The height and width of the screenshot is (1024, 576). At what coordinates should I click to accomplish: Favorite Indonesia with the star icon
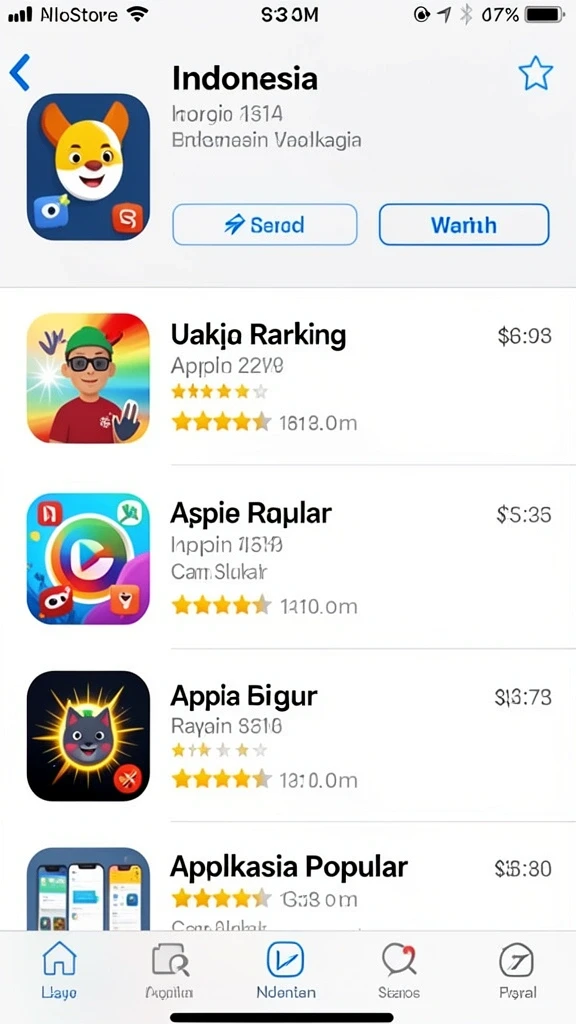click(x=536, y=73)
